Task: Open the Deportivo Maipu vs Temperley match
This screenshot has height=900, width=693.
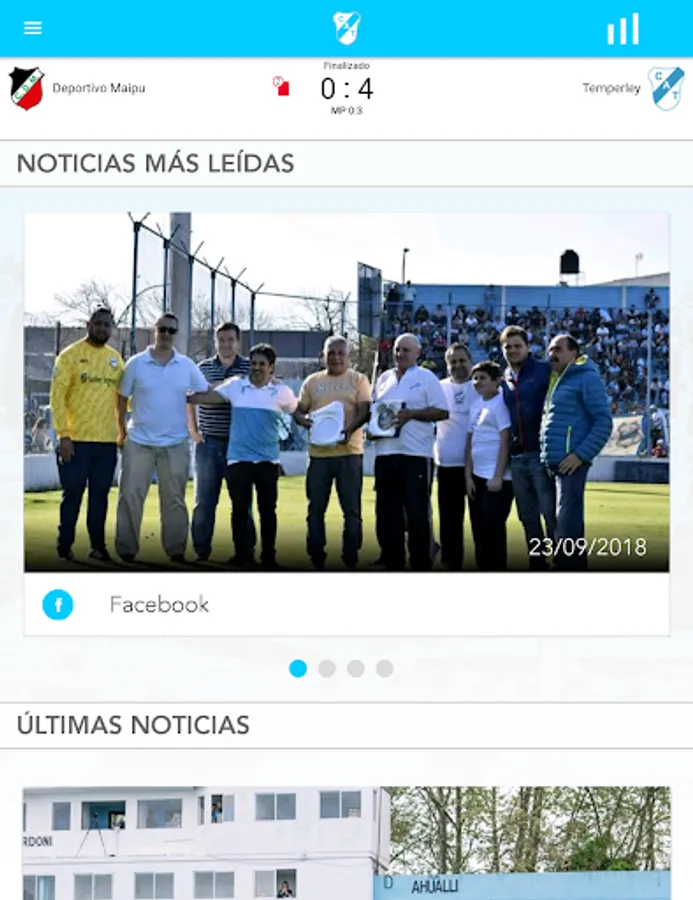Action: pyautogui.click(x=346, y=89)
